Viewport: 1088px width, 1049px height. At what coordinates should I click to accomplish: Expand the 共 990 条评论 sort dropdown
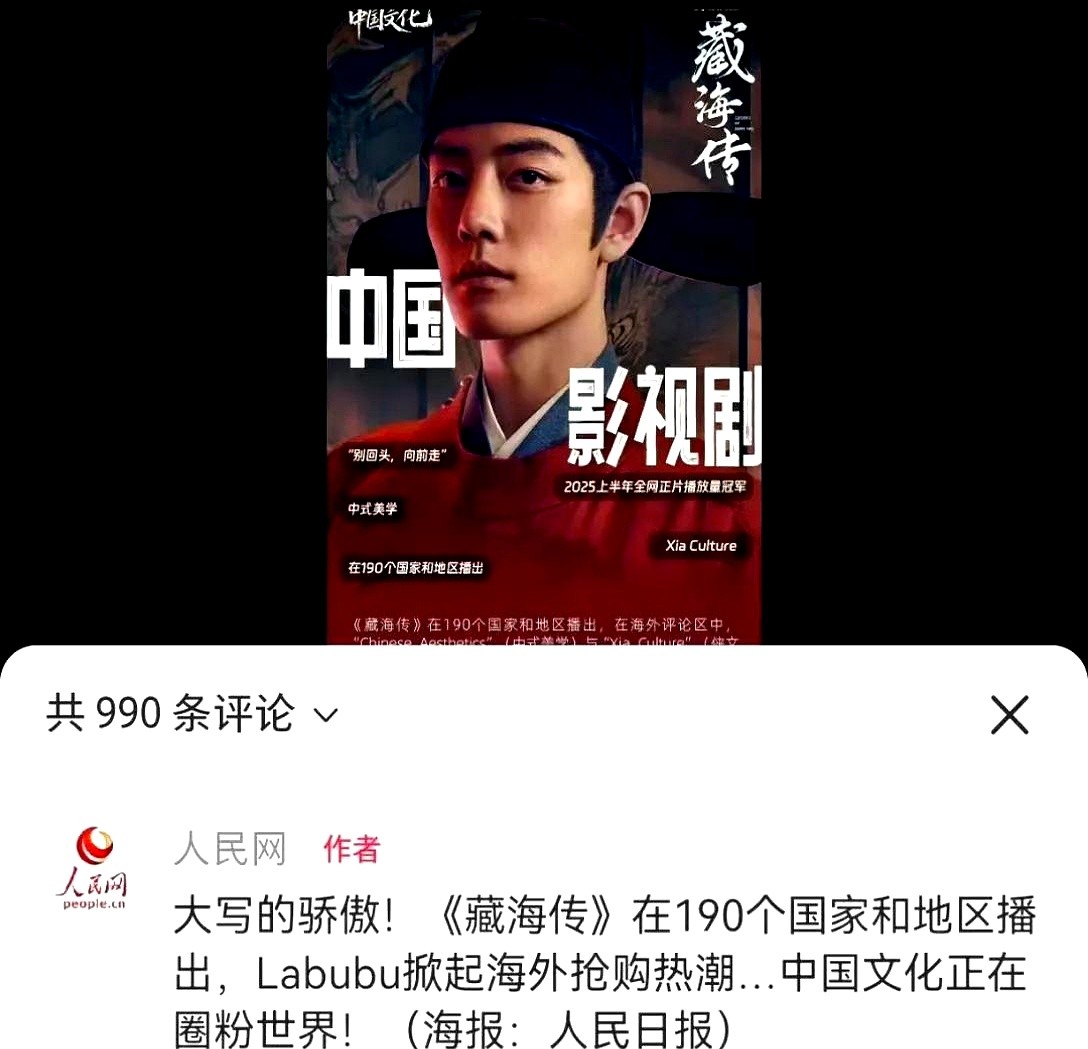pos(325,715)
